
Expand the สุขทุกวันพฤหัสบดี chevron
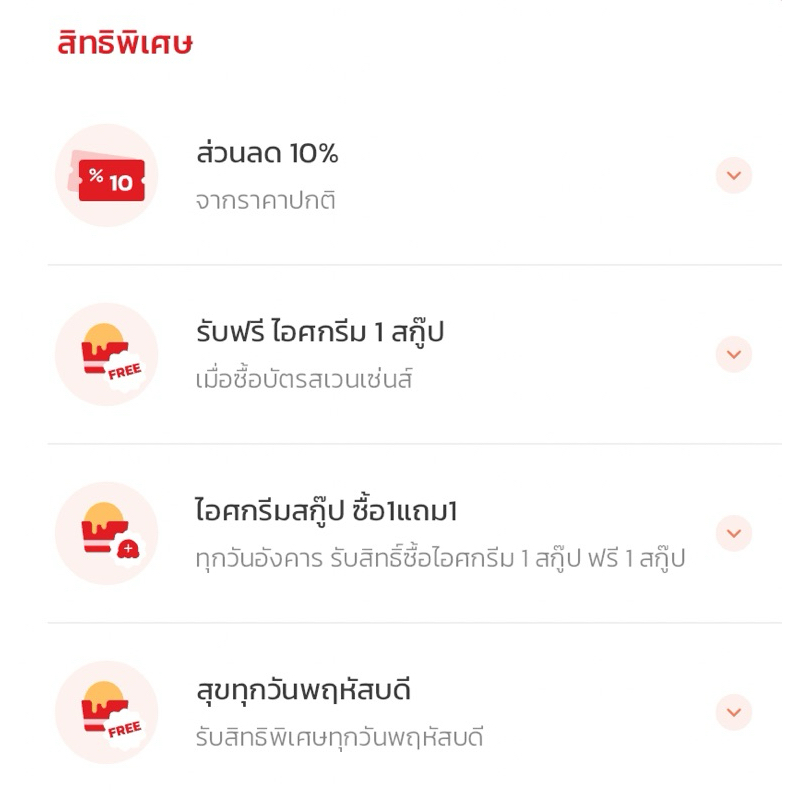point(733,712)
